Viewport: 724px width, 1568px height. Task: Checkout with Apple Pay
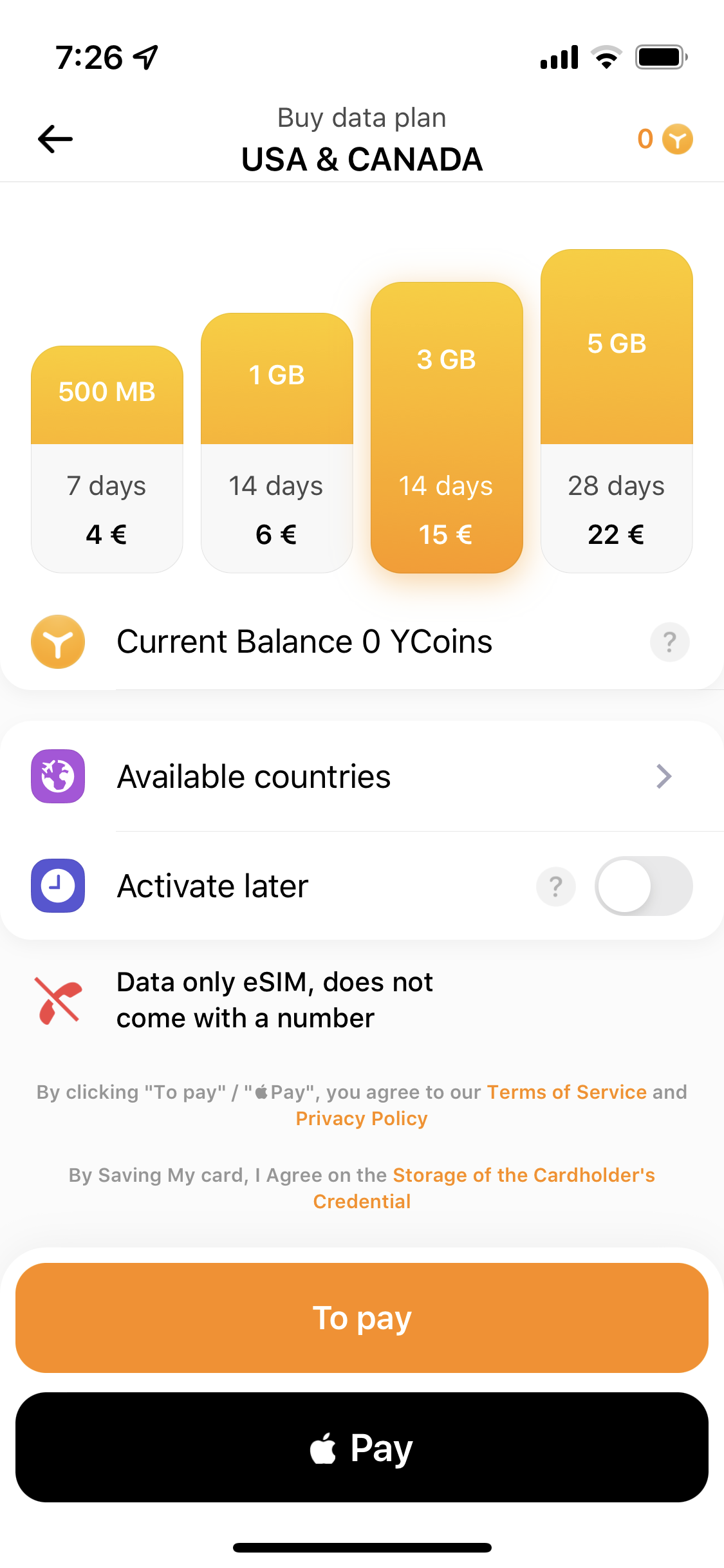click(x=362, y=1448)
